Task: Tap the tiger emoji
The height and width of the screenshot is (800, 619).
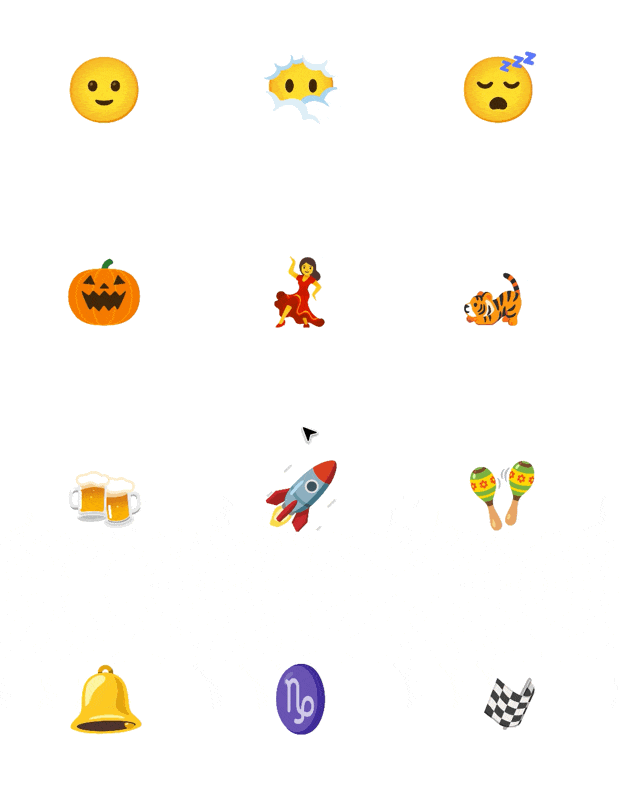Action: (494, 302)
